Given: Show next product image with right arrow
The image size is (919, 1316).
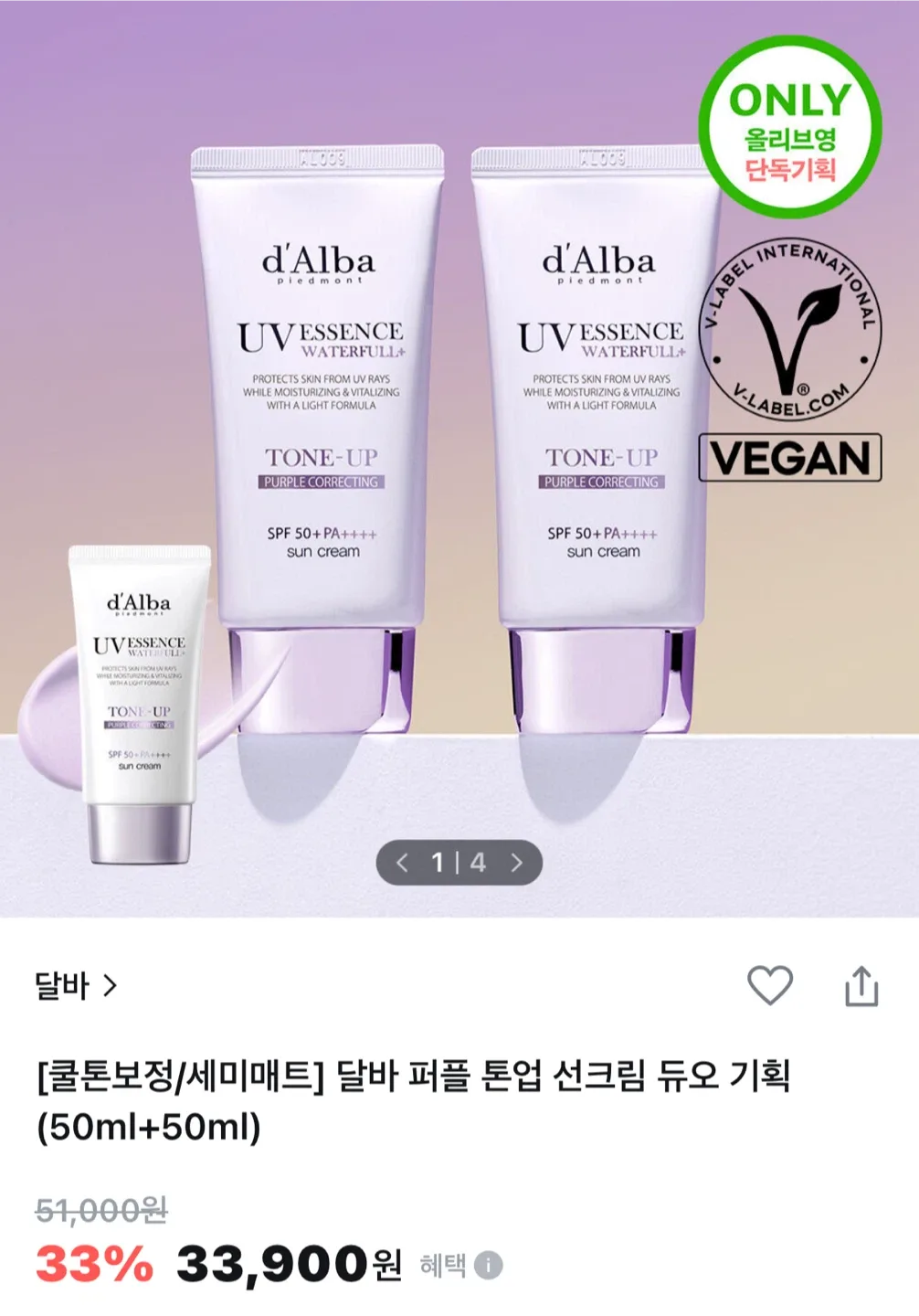Looking at the screenshot, I should point(517,863).
